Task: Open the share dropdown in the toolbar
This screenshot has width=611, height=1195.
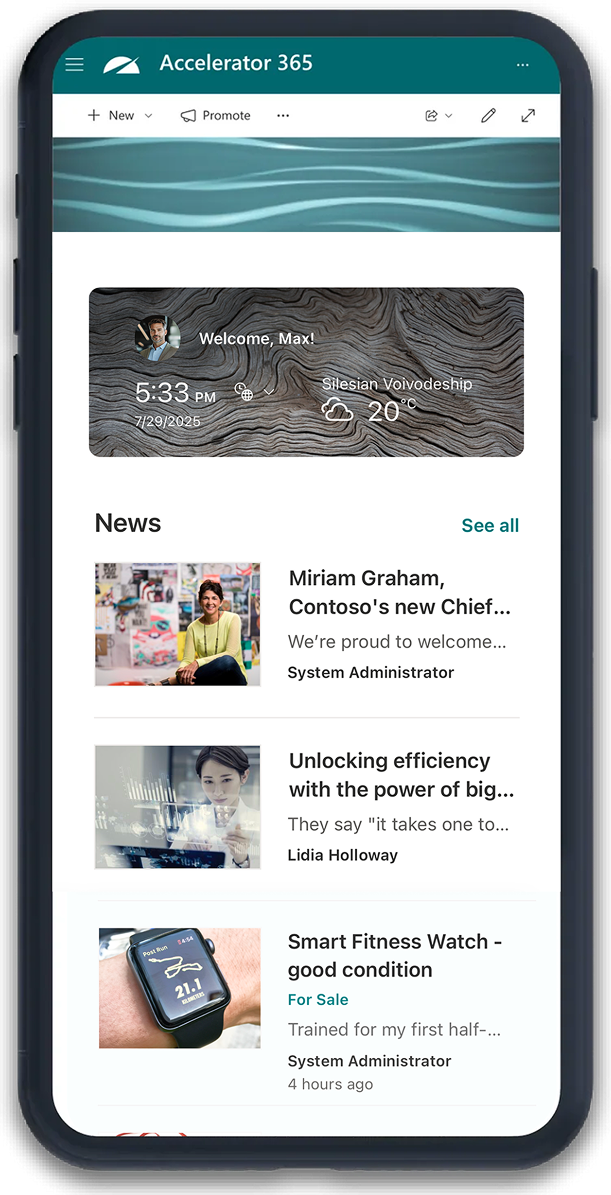Action: [x=439, y=116]
